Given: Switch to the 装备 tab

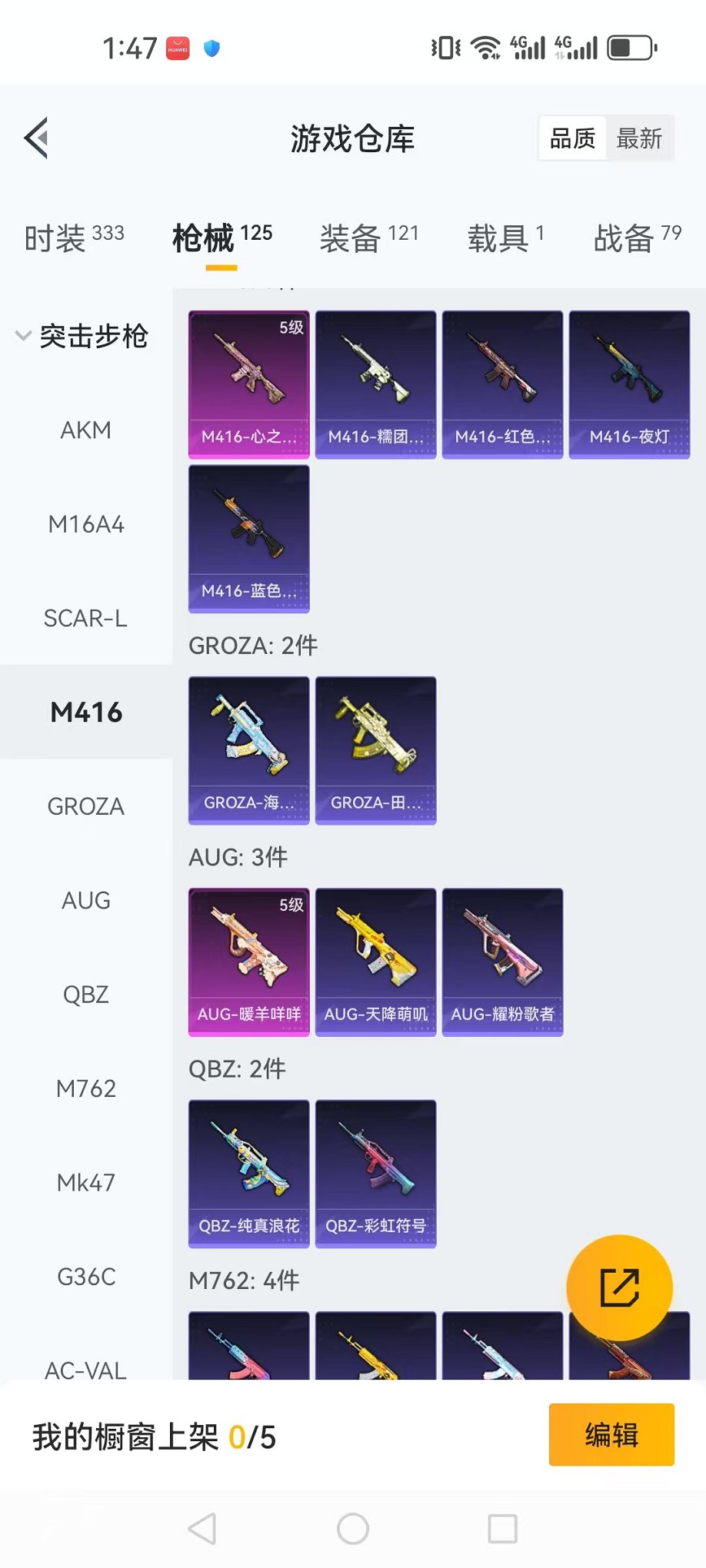Looking at the screenshot, I should coord(368,238).
